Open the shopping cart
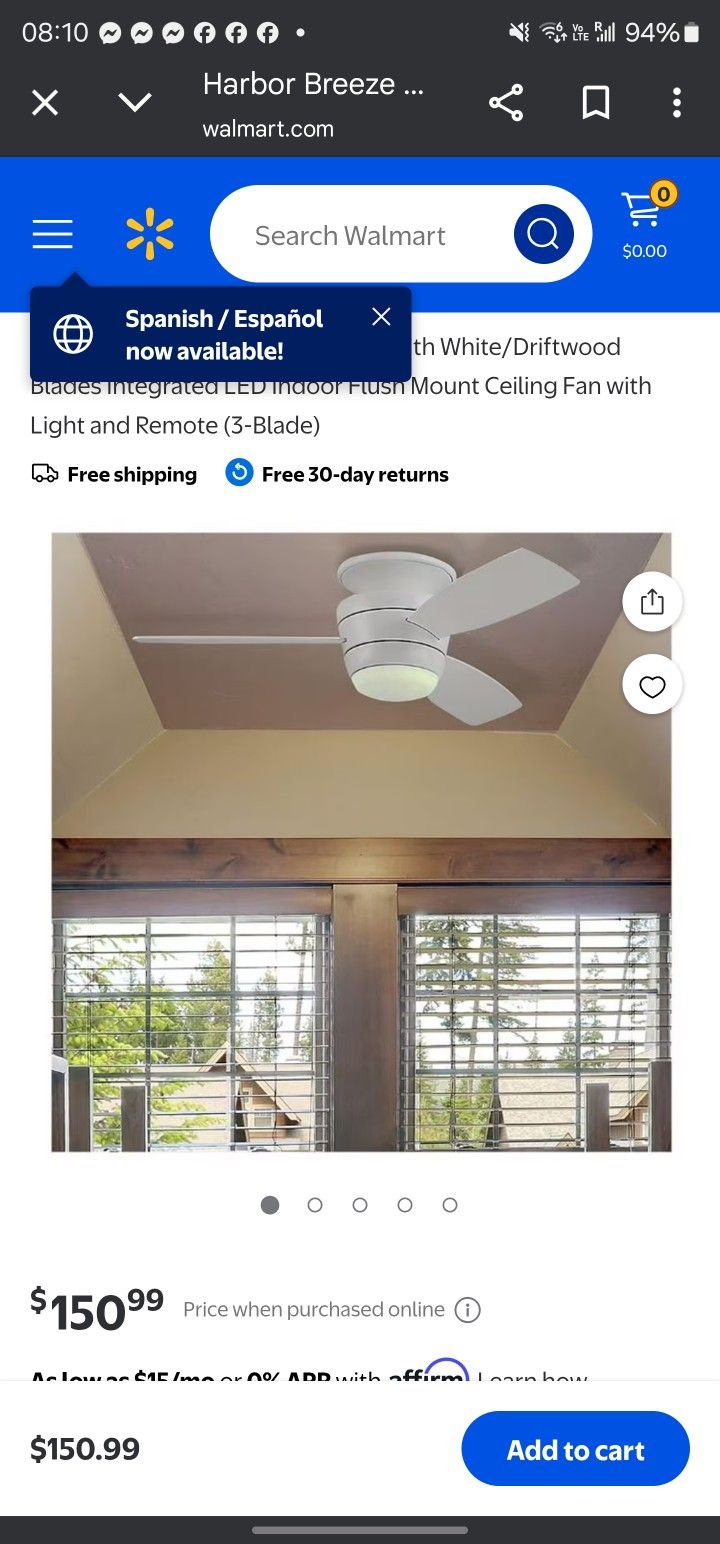 (x=644, y=222)
